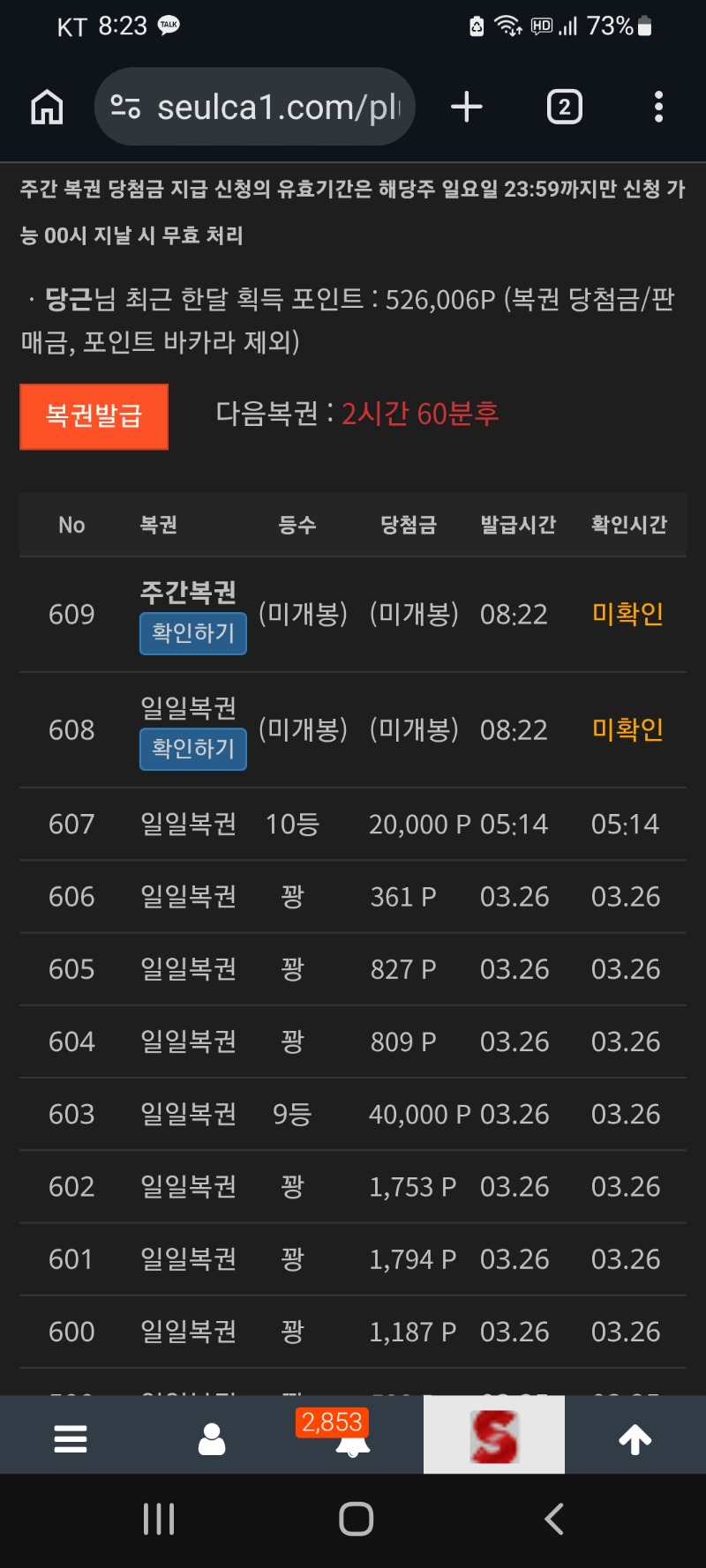Go to the browser home page
Viewport: 706px width, 1568px height.
click(47, 108)
